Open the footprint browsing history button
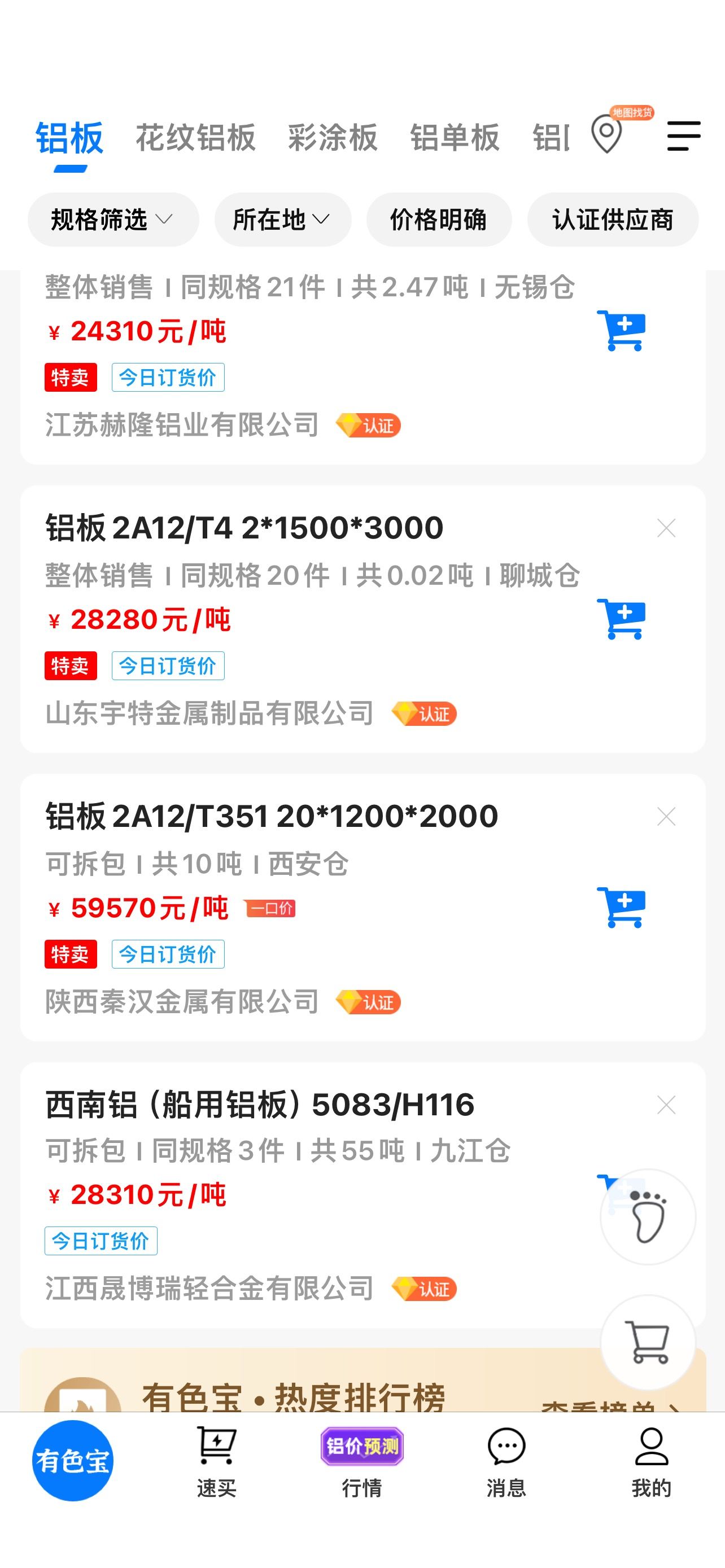This screenshot has width=725, height=1568. pos(648,1216)
